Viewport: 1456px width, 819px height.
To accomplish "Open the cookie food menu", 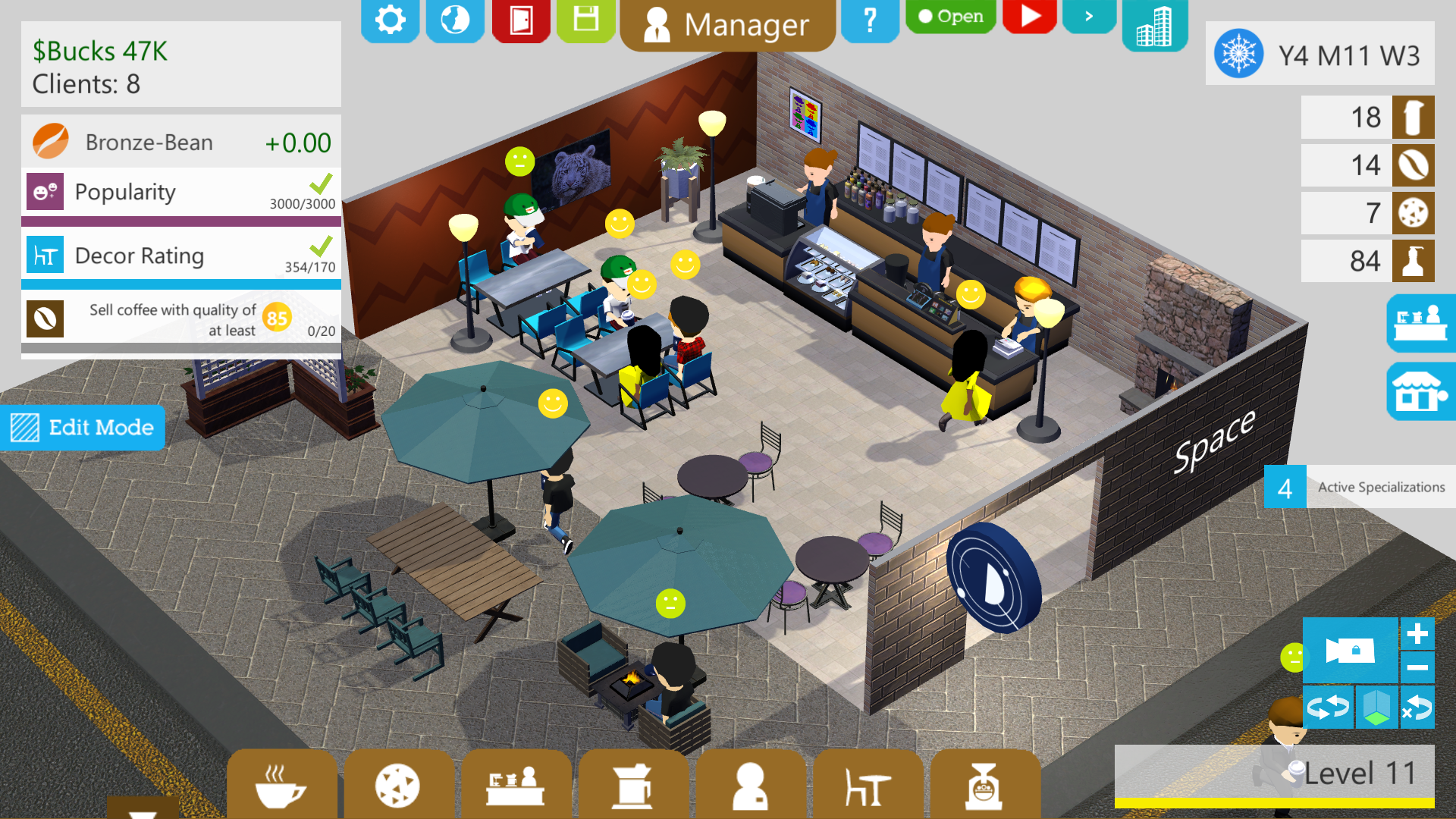I will point(398,786).
